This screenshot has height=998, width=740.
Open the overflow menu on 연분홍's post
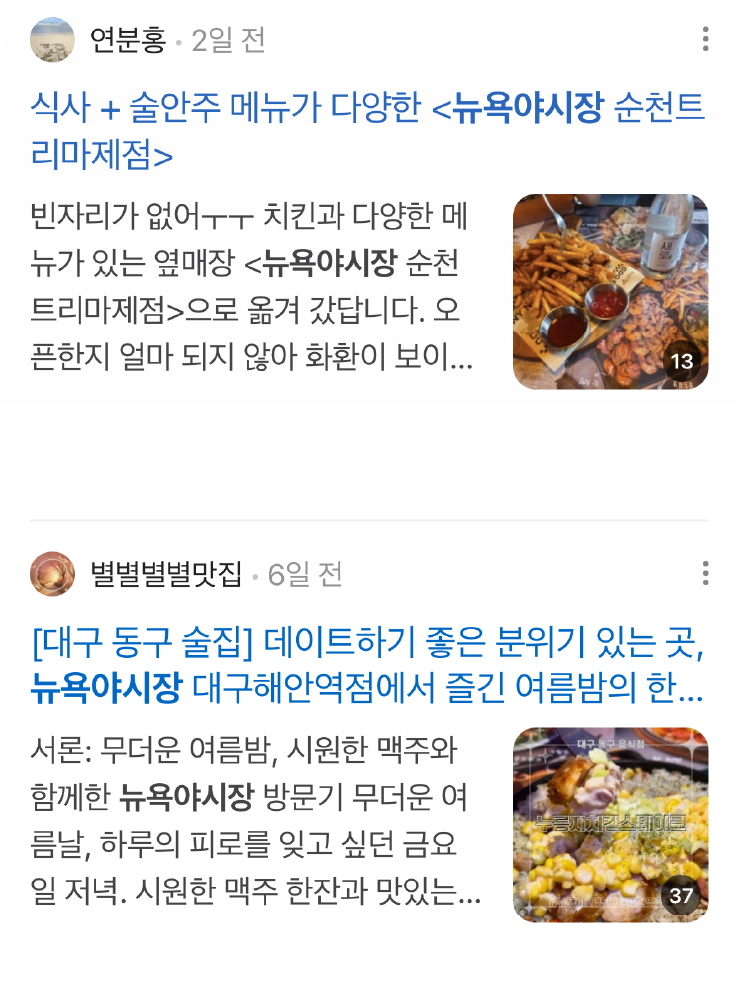click(706, 40)
